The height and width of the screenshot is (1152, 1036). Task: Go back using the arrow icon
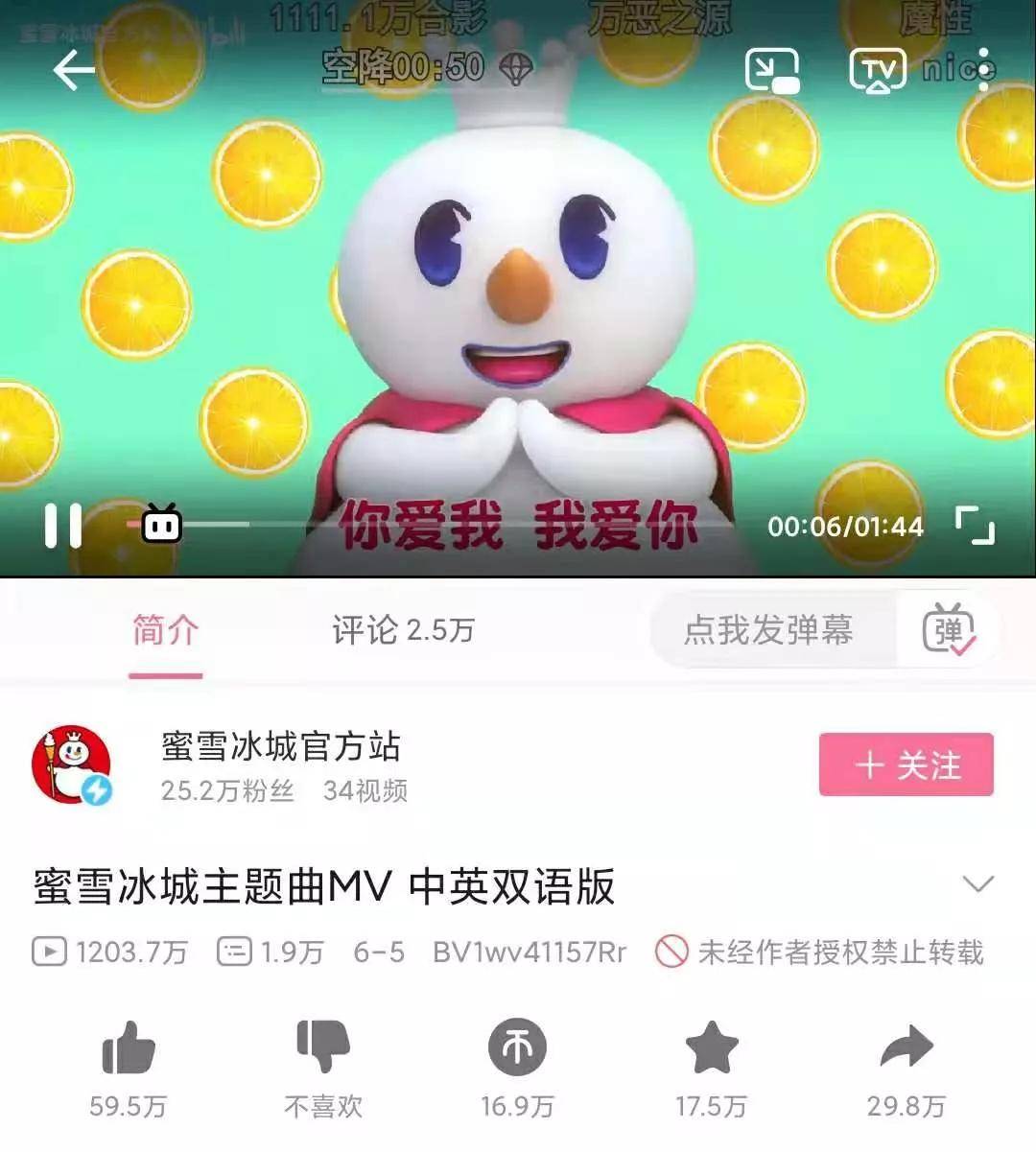73,70
